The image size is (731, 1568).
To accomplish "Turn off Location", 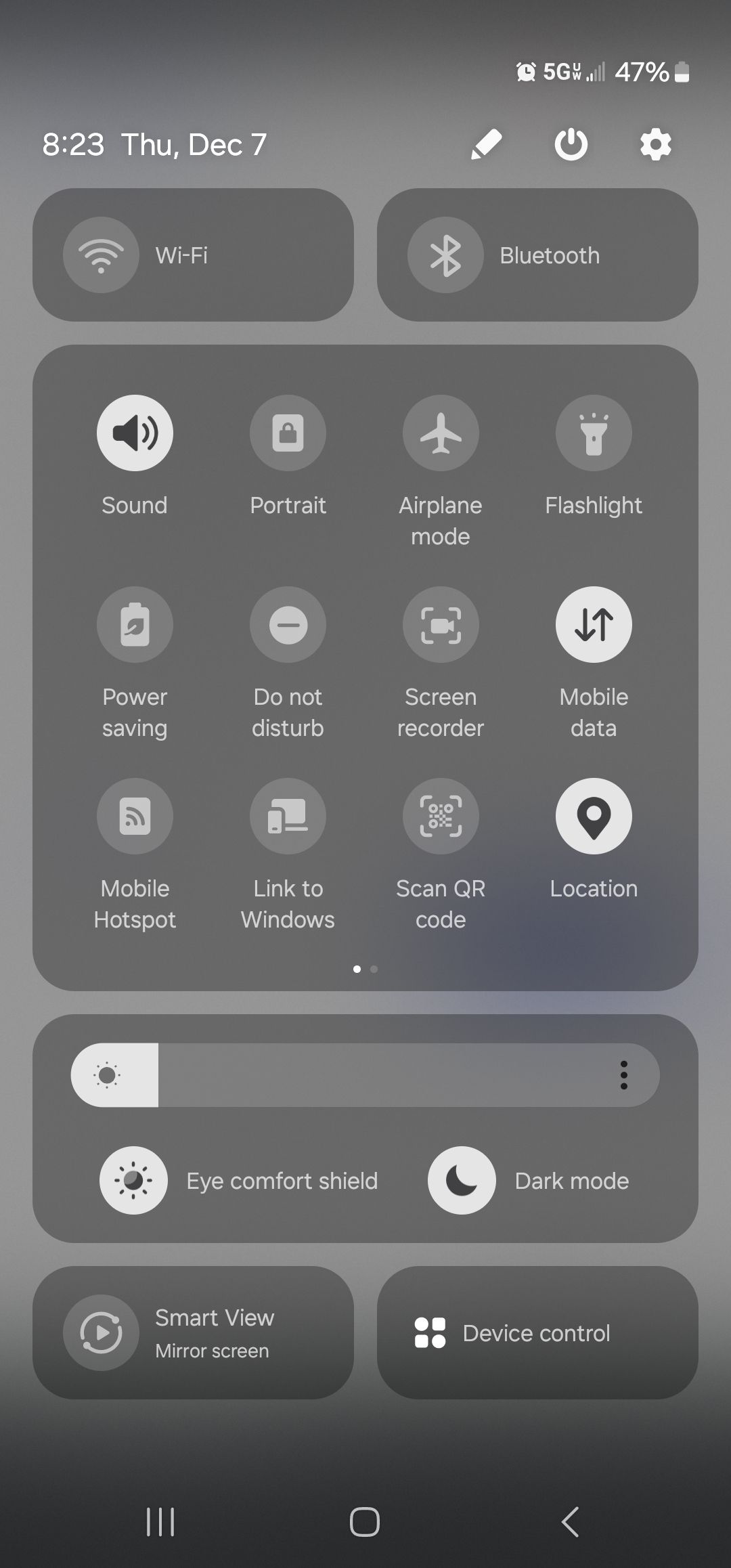I will click(x=594, y=816).
